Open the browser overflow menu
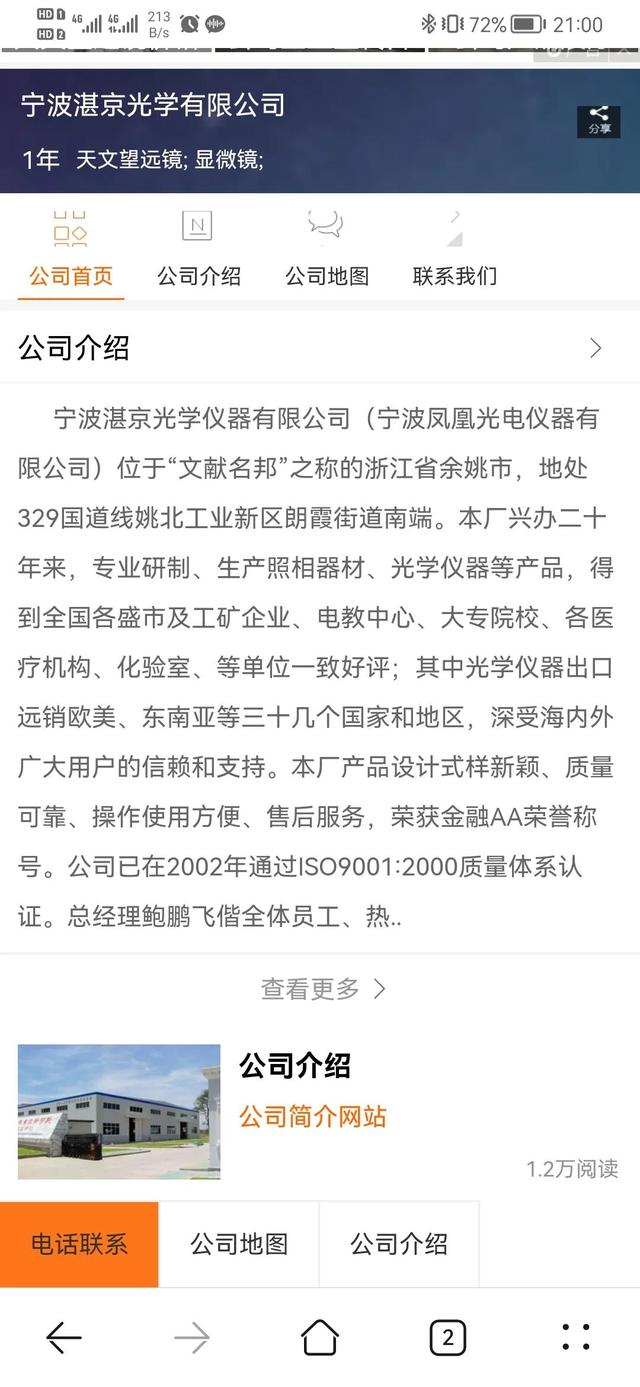Screen dimensions: 640x1387 click(576, 1337)
